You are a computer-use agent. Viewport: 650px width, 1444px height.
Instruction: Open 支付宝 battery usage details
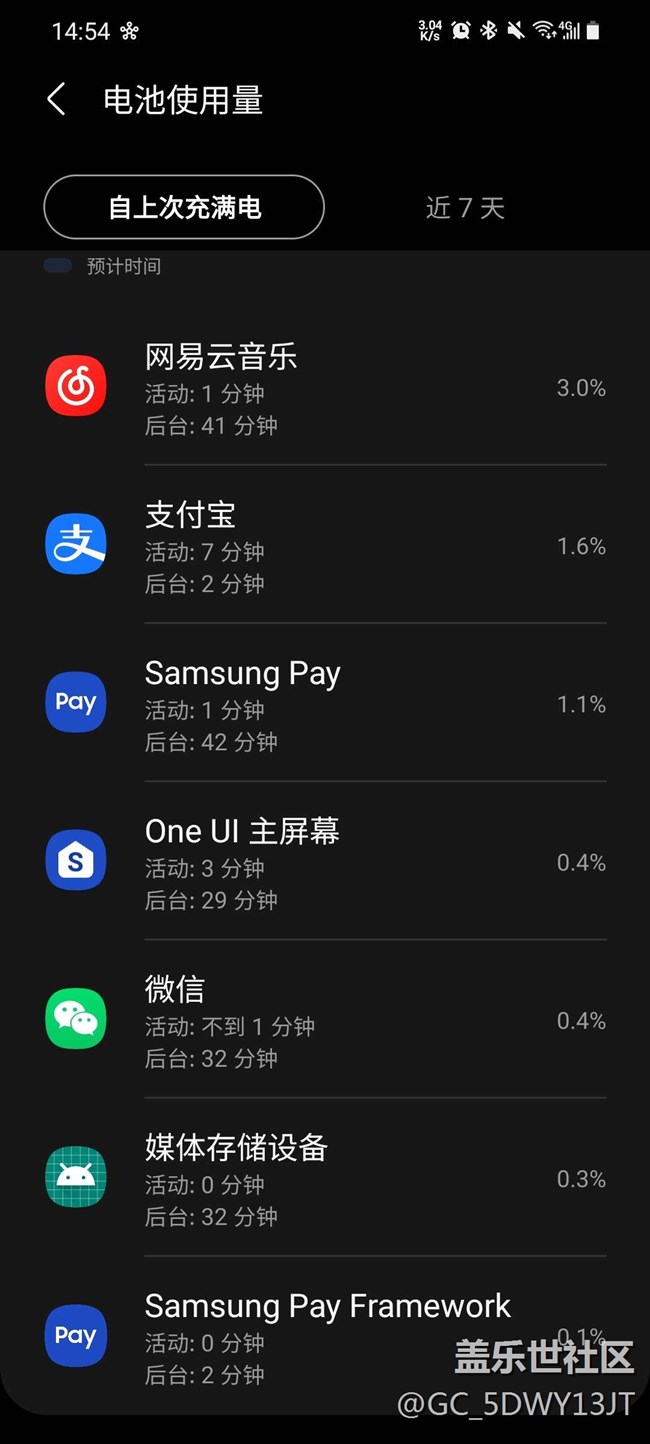click(325, 546)
